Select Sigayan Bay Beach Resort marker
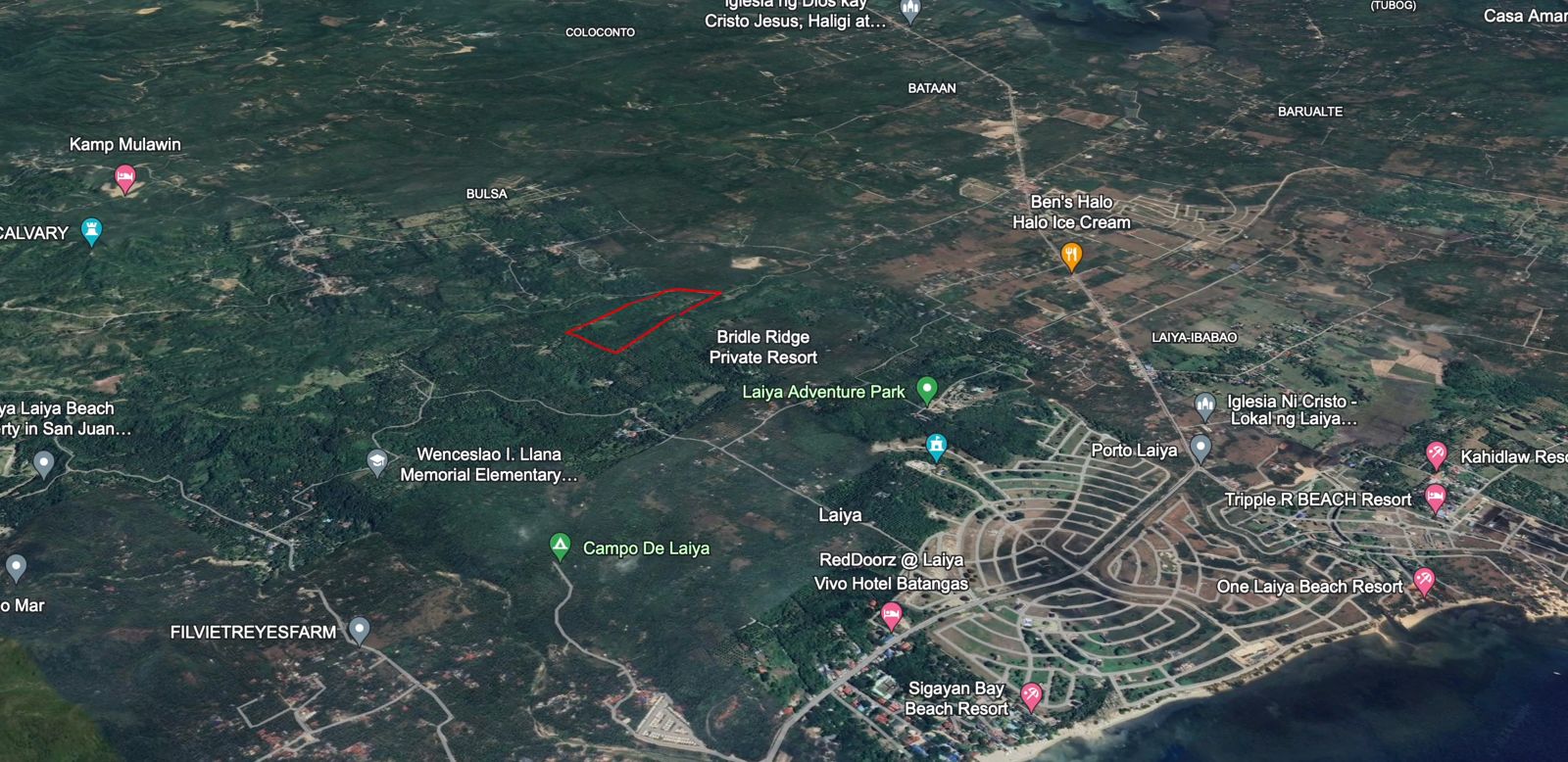 pyautogui.click(x=1031, y=695)
